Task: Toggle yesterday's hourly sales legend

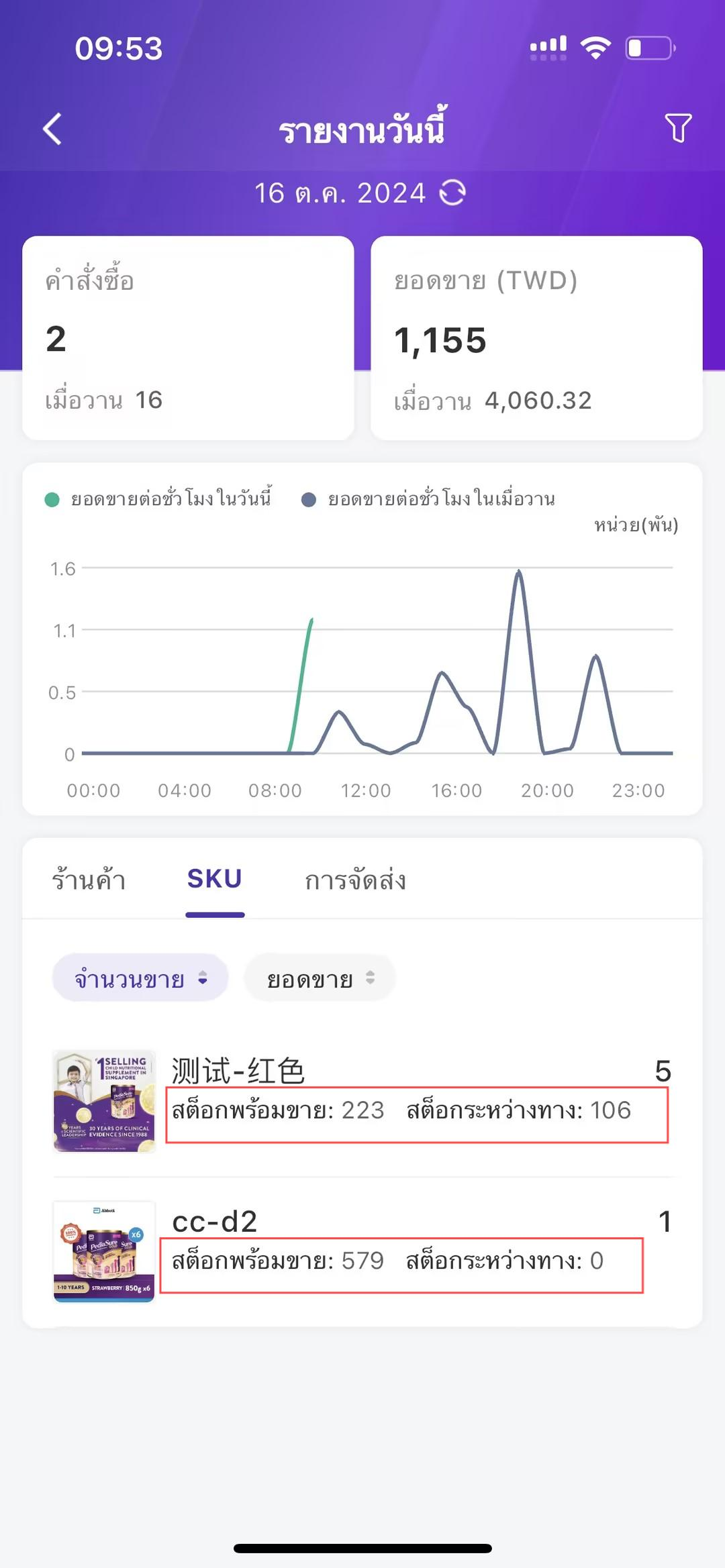Action: [x=428, y=500]
